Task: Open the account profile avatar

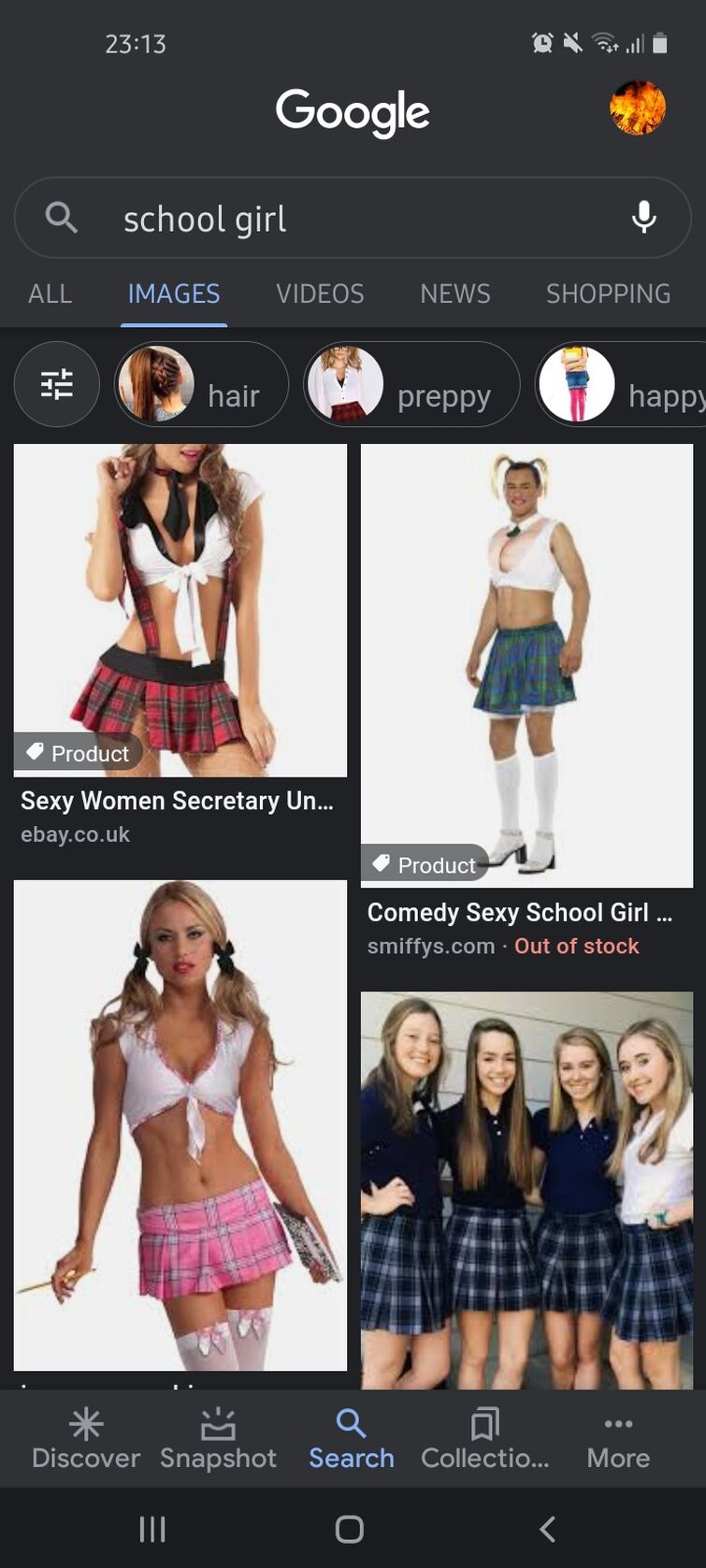Action: [638, 107]
